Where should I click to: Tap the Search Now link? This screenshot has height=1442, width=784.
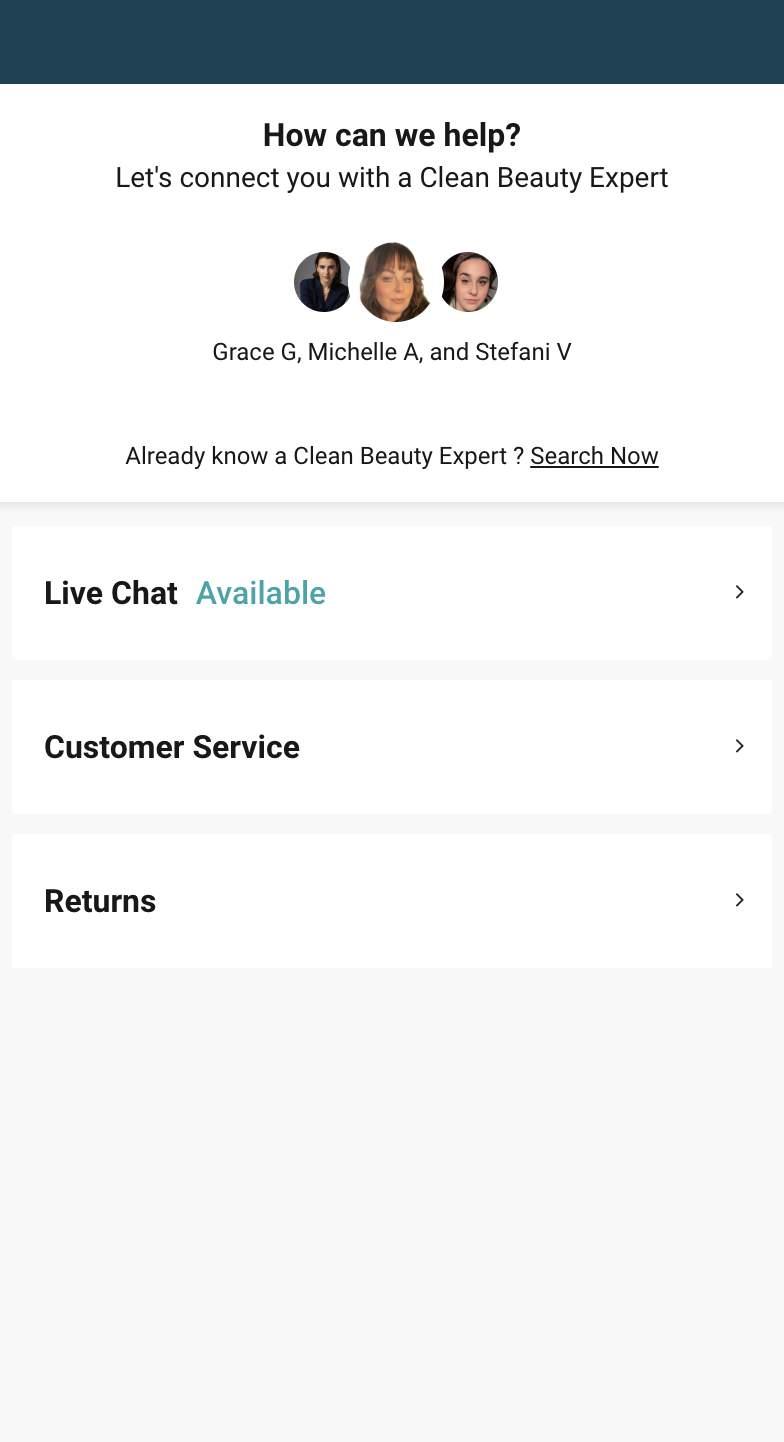coord(594,456)
